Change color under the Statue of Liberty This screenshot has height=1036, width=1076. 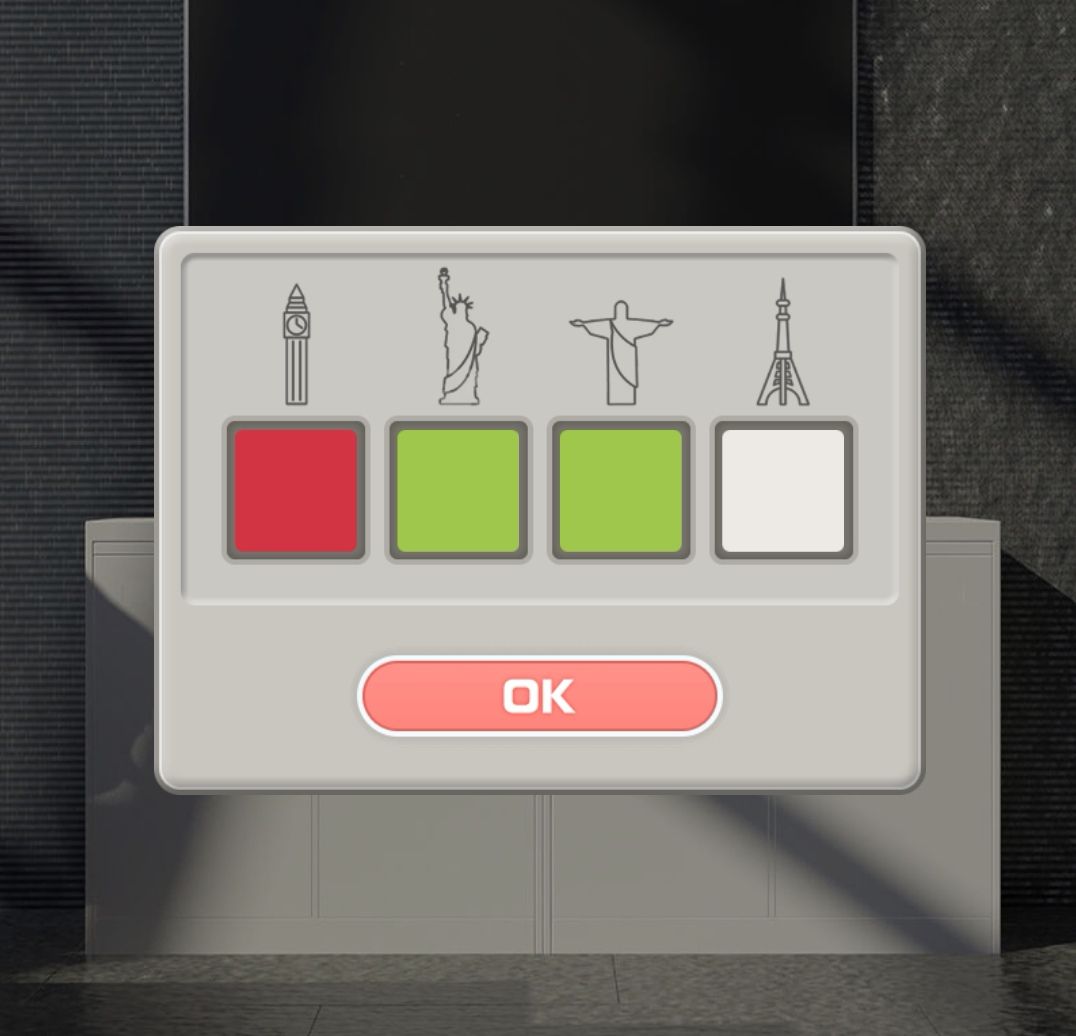pyautogui.click(x=458, y=490)
